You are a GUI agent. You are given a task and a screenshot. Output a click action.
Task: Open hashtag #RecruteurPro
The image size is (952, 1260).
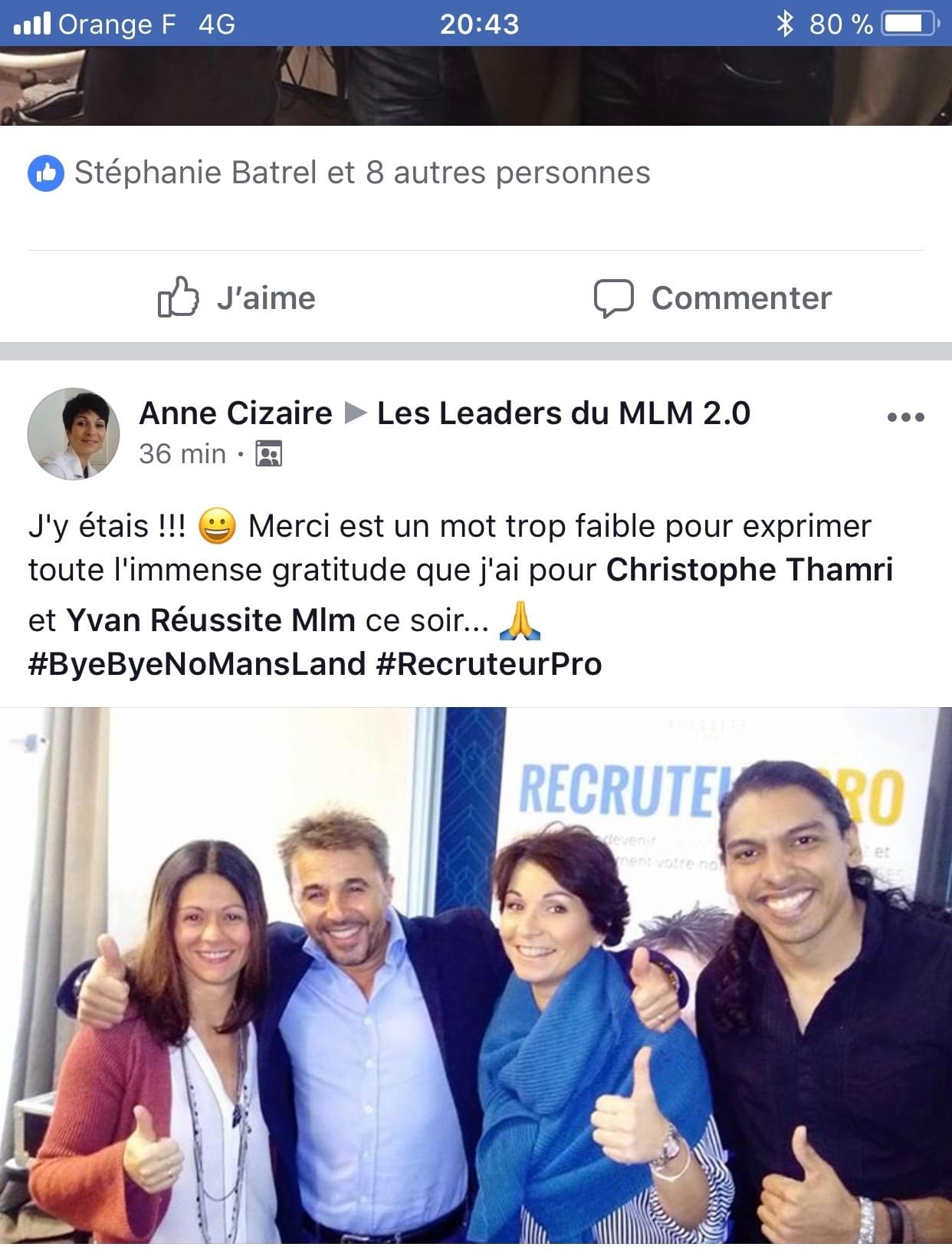489,663
